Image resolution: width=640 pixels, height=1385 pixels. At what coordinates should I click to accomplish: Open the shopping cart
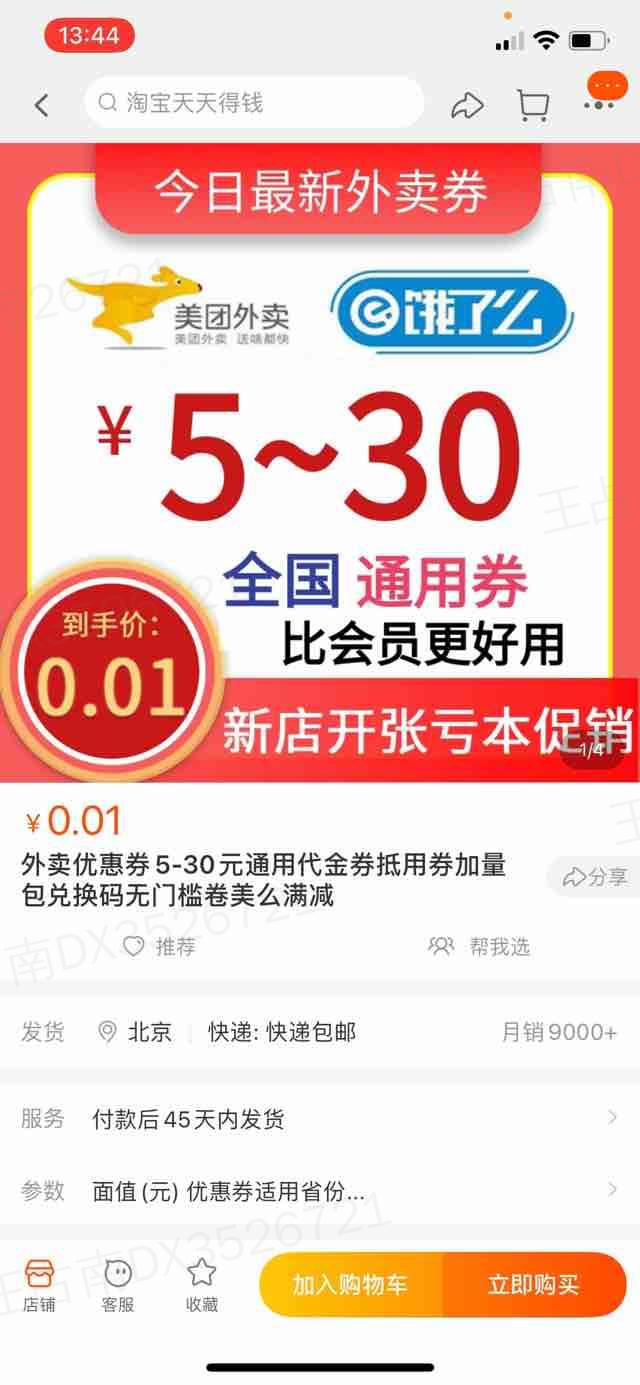click(x=533, y=105)
